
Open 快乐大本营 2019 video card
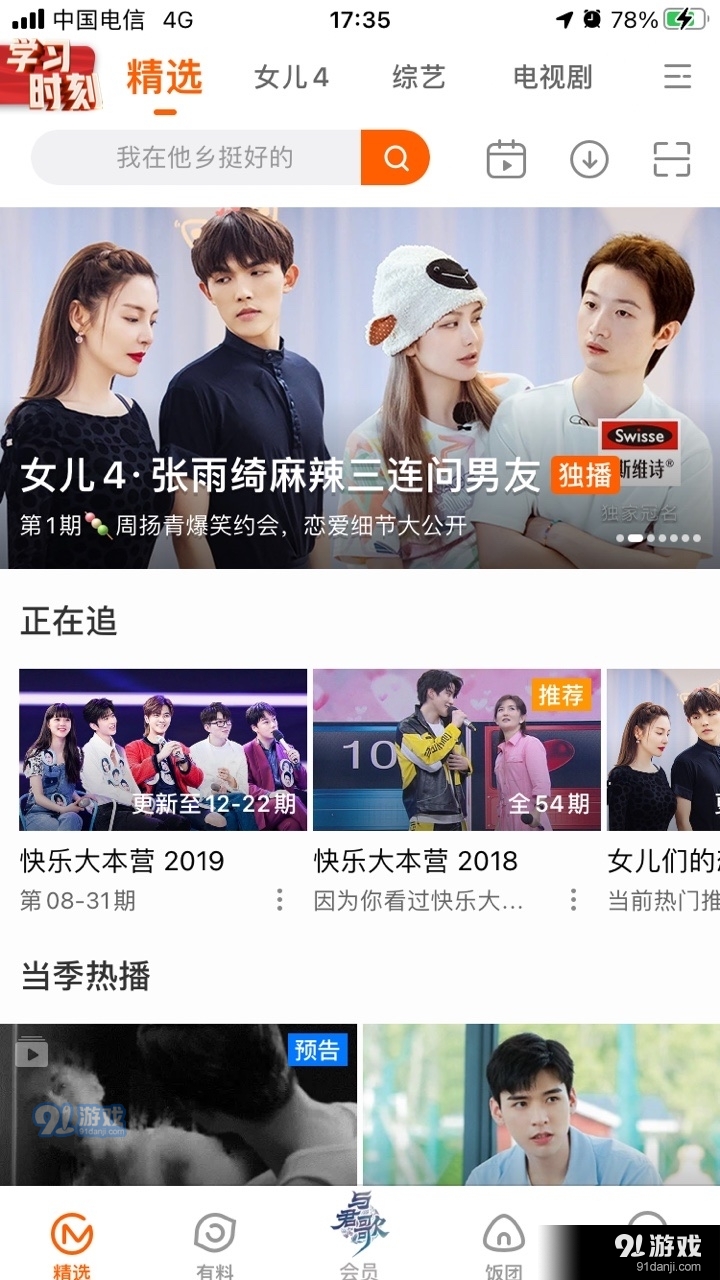(x=163, y=750)
